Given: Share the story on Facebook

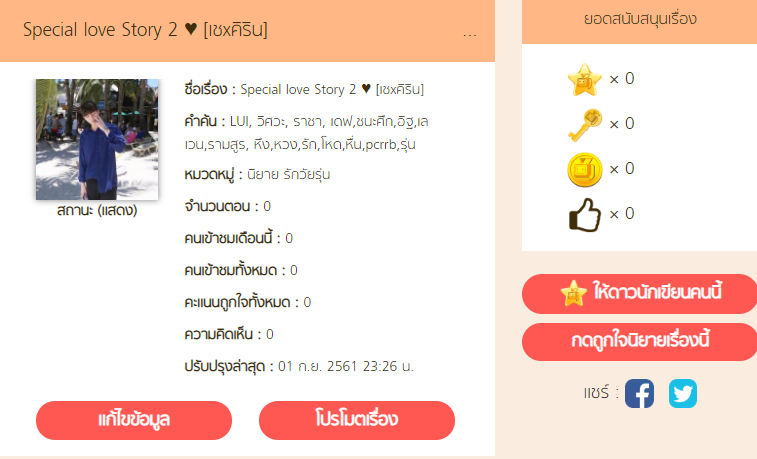Looking at the screenshot, I should [638, 393].
